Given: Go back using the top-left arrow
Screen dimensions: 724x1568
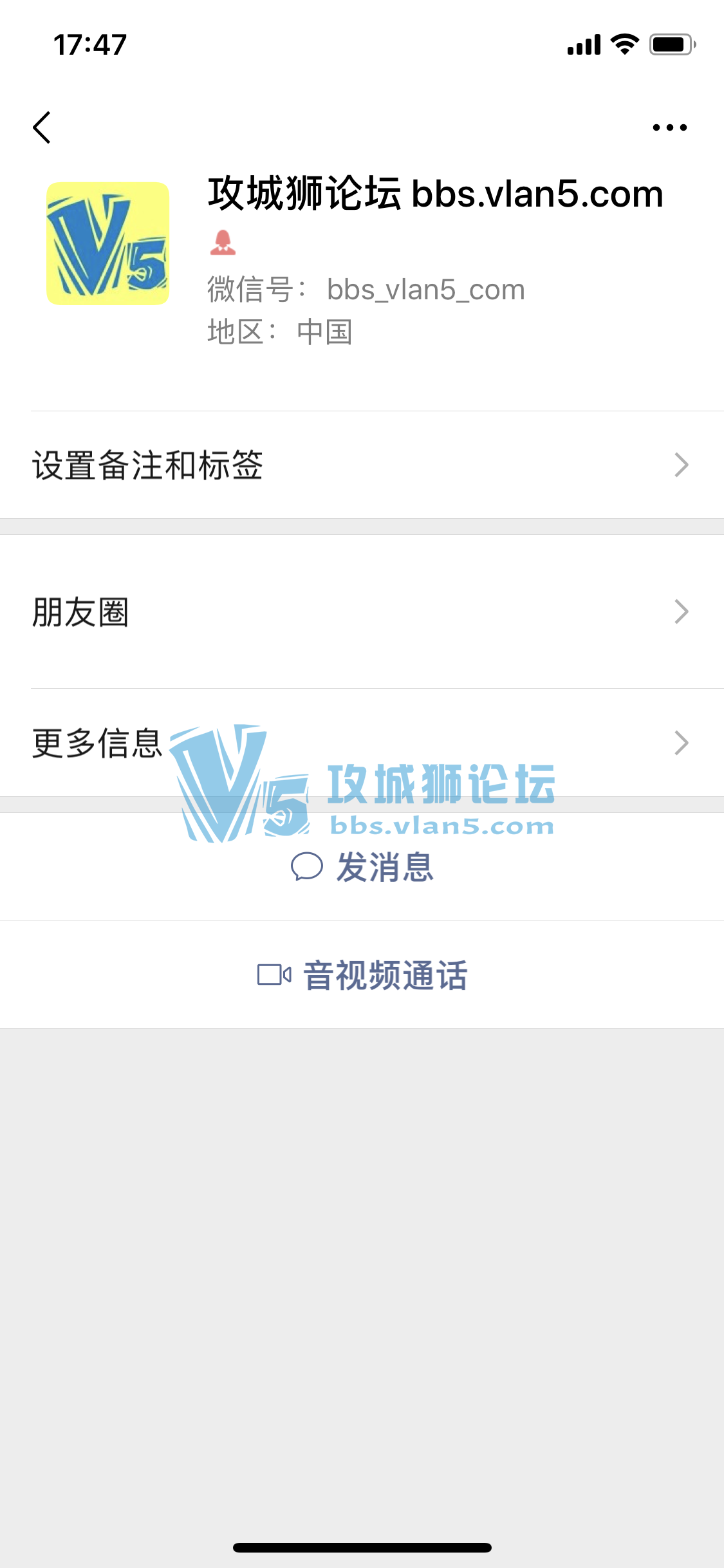Looking at the screenshot, I should coord(42,127).
